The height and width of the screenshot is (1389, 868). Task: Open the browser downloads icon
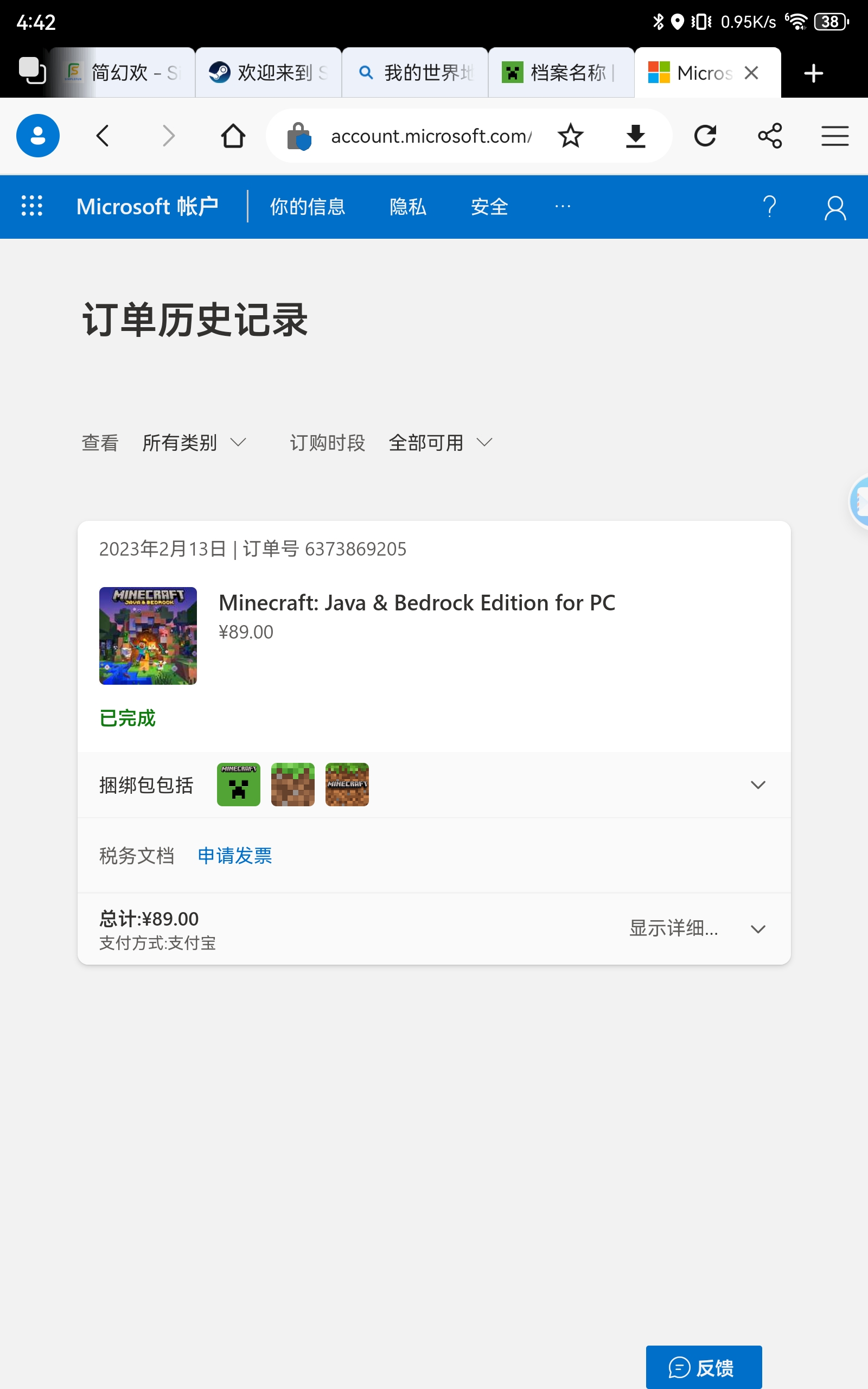coord(635,136)
